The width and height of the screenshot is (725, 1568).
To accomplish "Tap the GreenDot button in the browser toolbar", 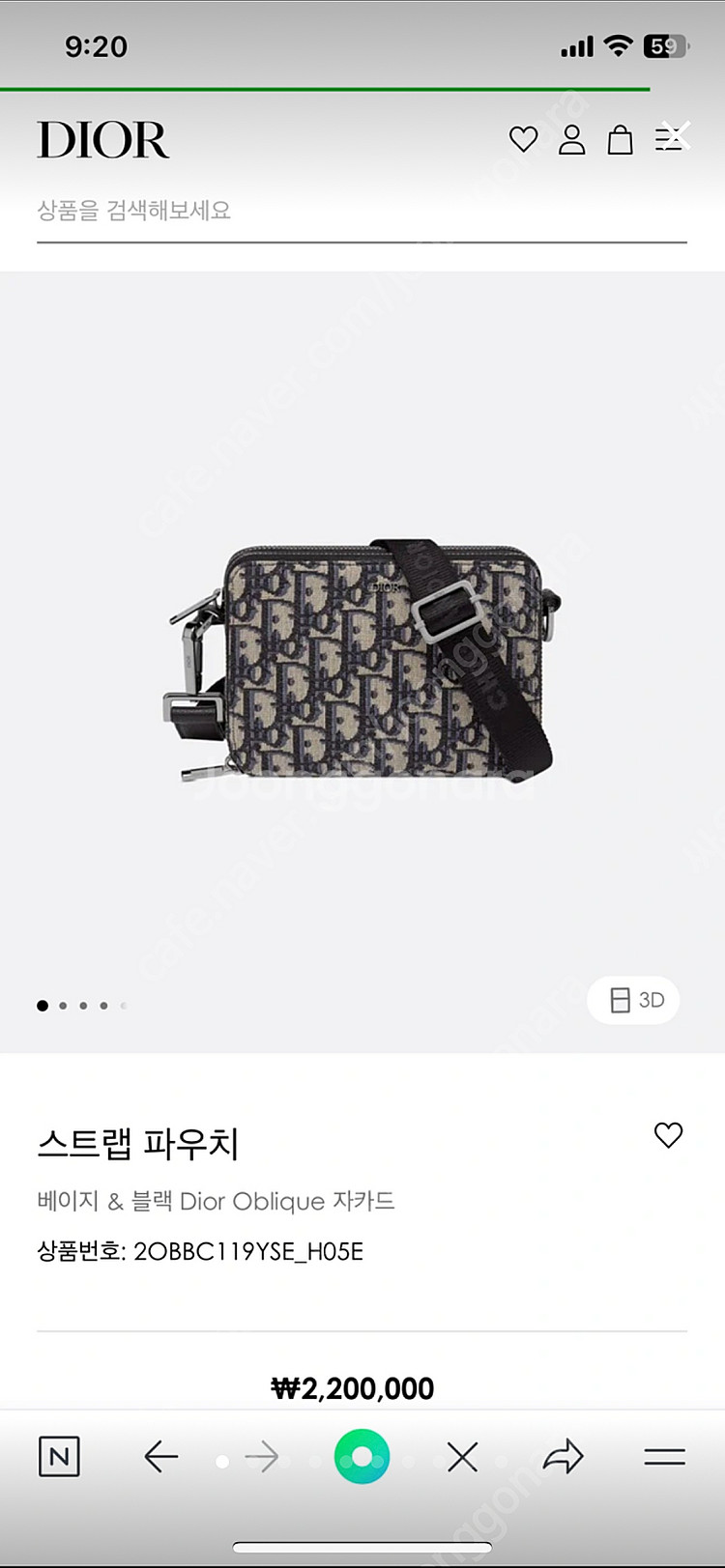I will (362, 1457).
